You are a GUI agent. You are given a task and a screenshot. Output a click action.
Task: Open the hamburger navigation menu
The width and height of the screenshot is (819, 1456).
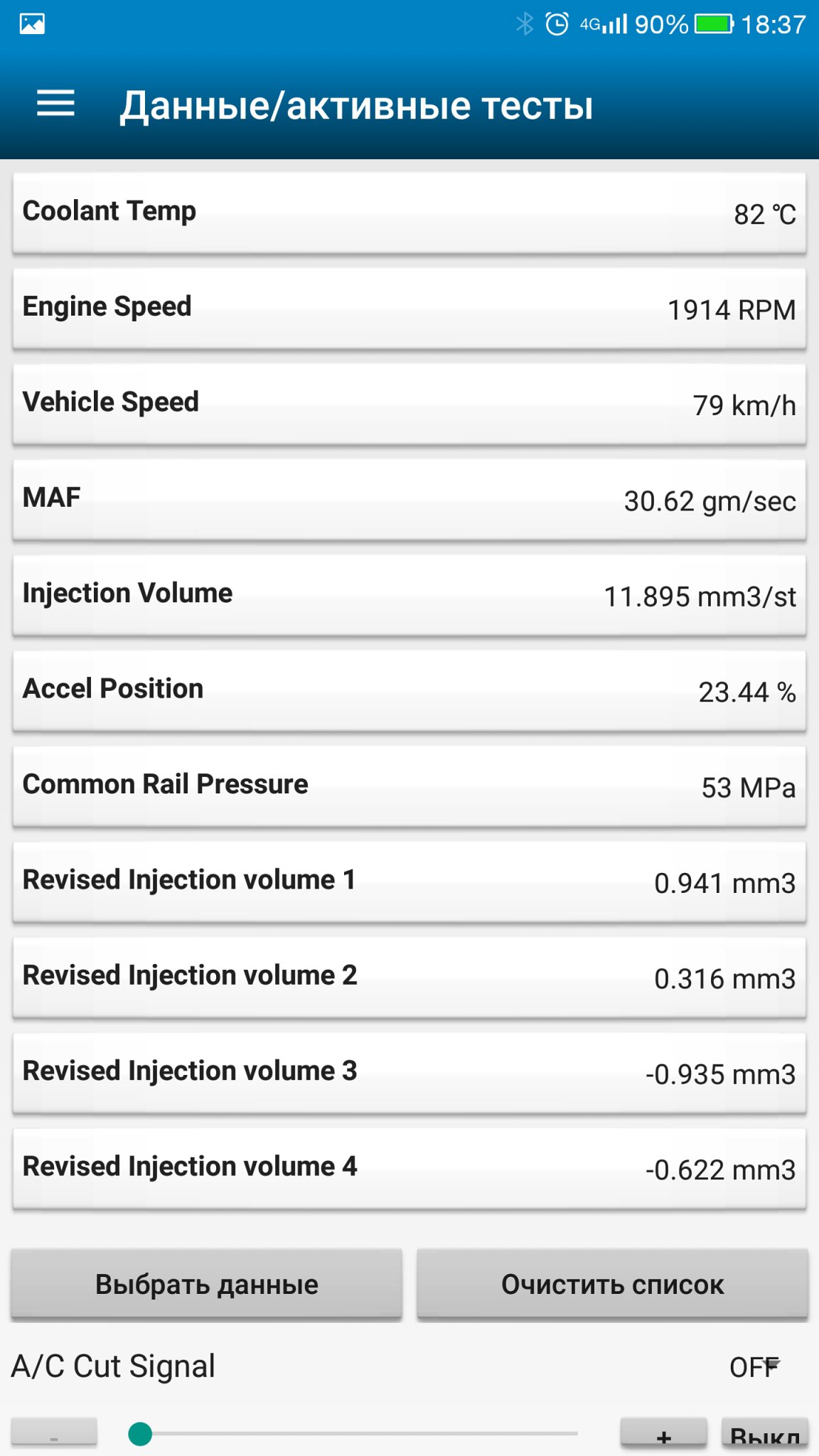click(x=55, y=104)
